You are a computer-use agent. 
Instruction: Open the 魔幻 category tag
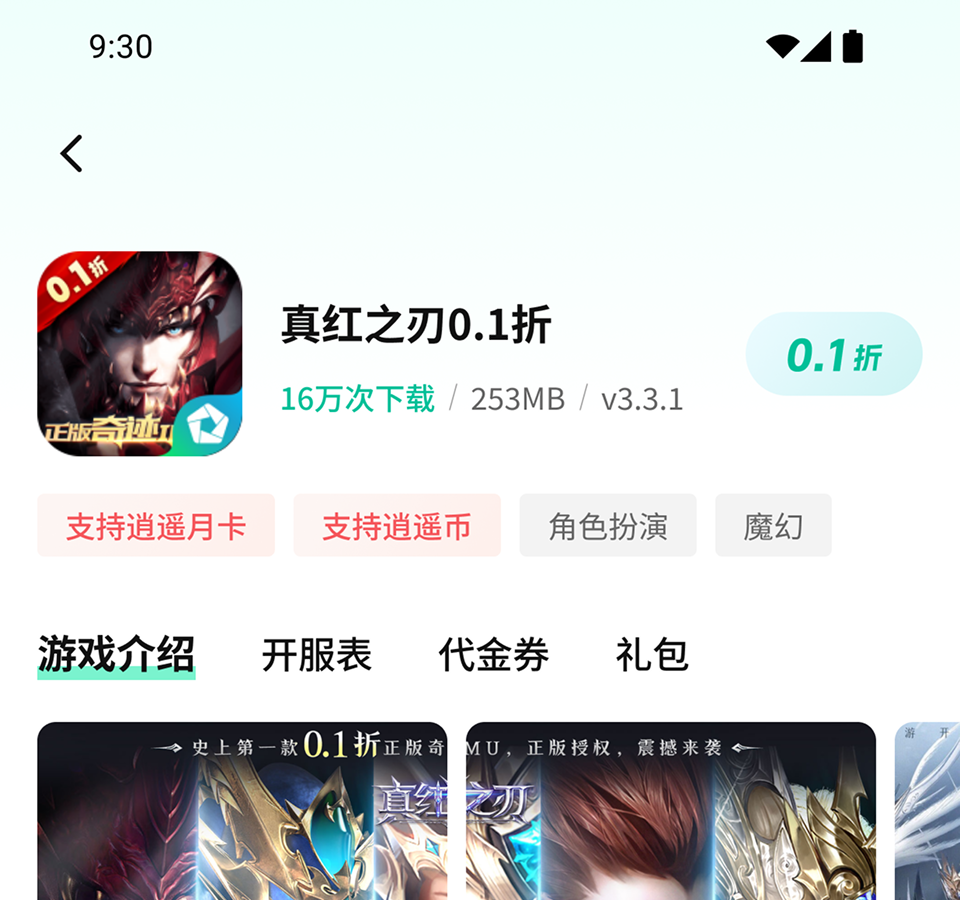click(x=773, y=526)
